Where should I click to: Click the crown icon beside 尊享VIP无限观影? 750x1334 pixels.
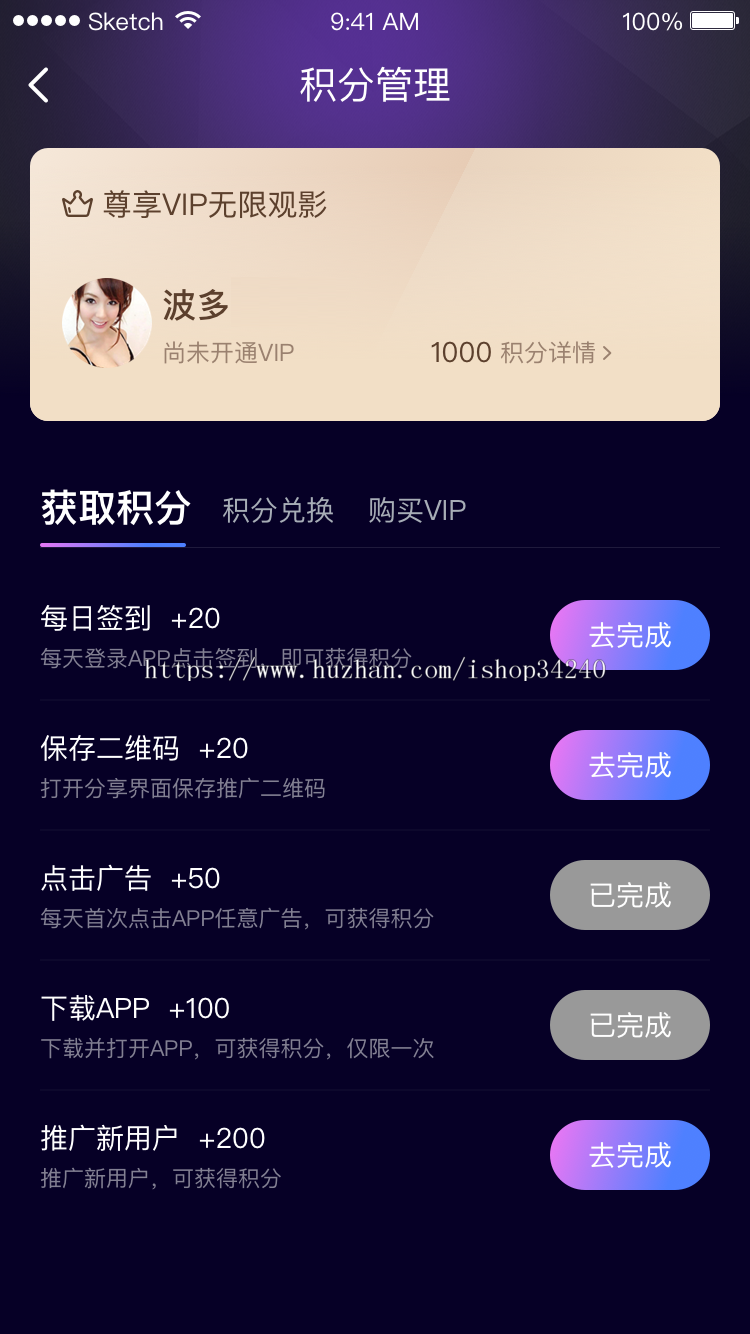pyautogui.click(x=79, y=204)
